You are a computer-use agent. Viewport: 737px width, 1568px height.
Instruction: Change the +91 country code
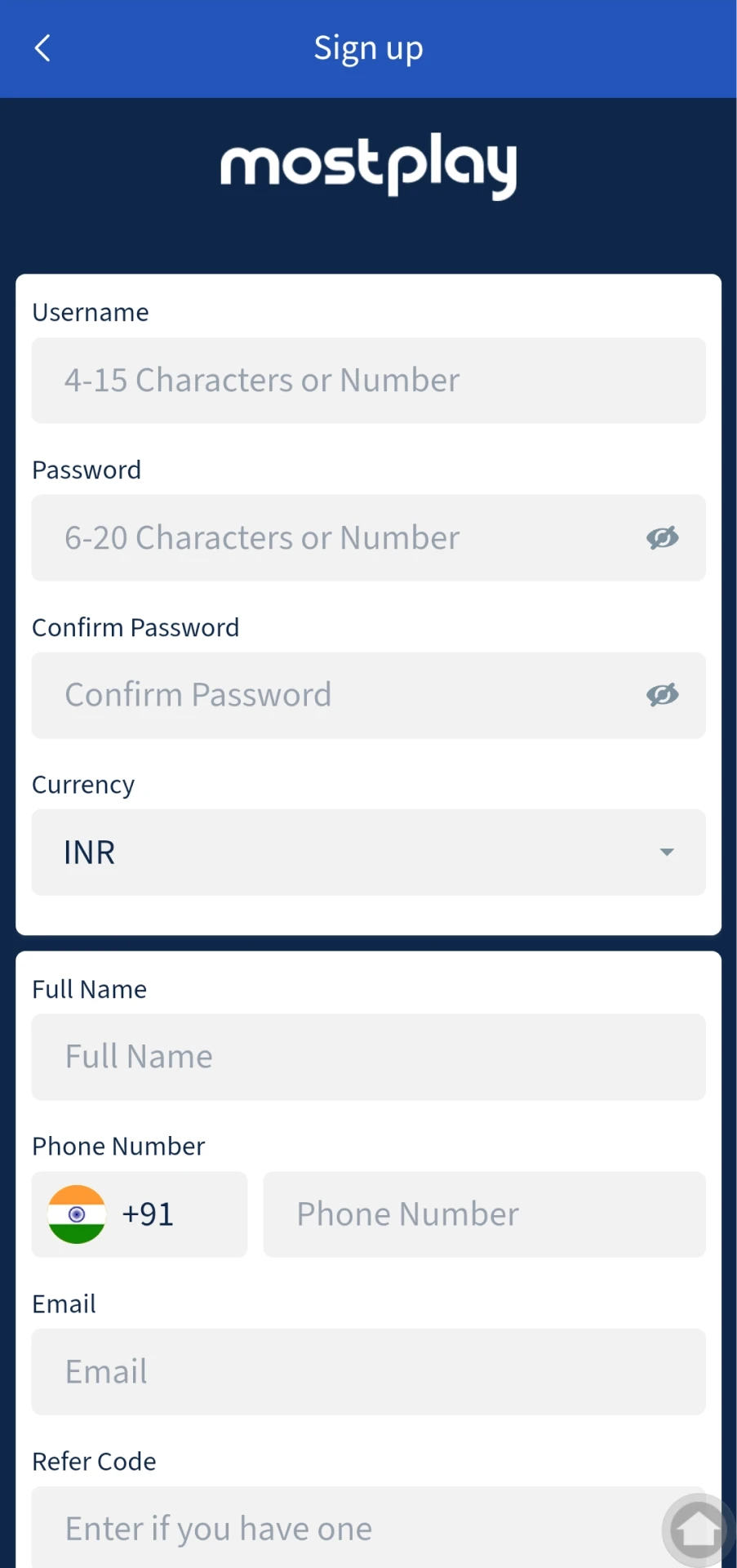(139, 1214)
